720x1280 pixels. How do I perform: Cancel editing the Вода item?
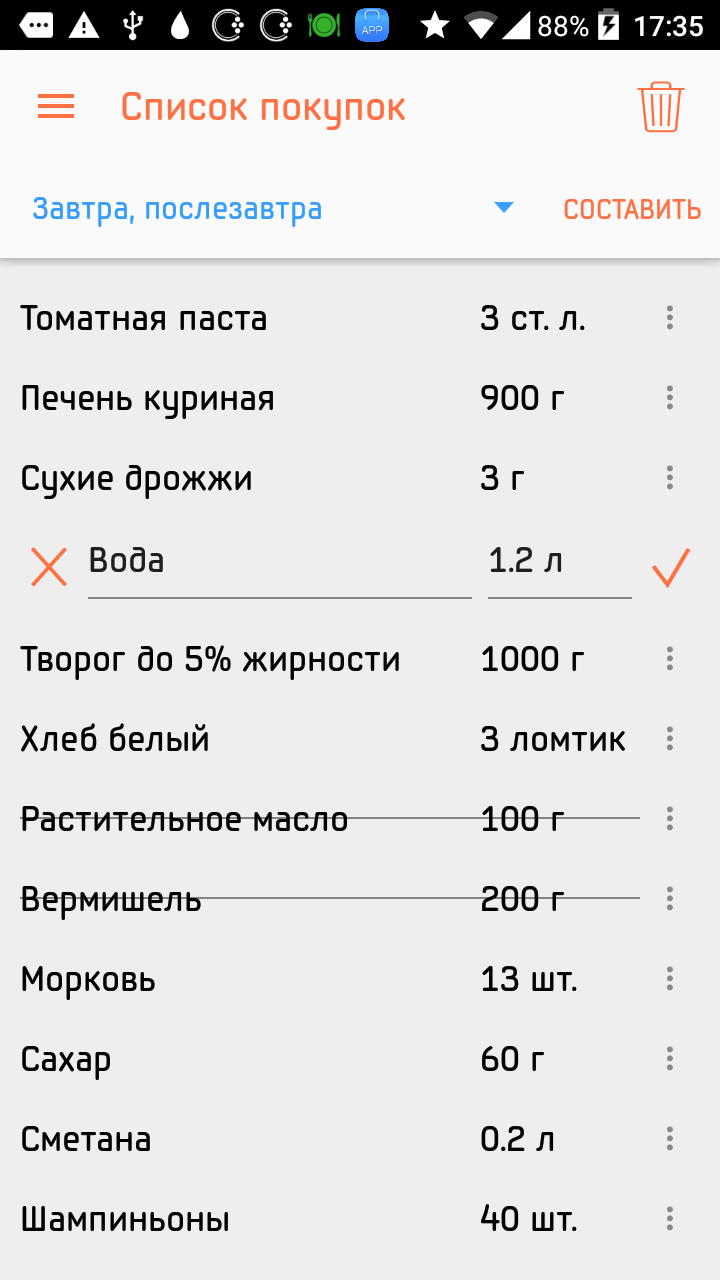pyautogui.click(x=49, y=567)
